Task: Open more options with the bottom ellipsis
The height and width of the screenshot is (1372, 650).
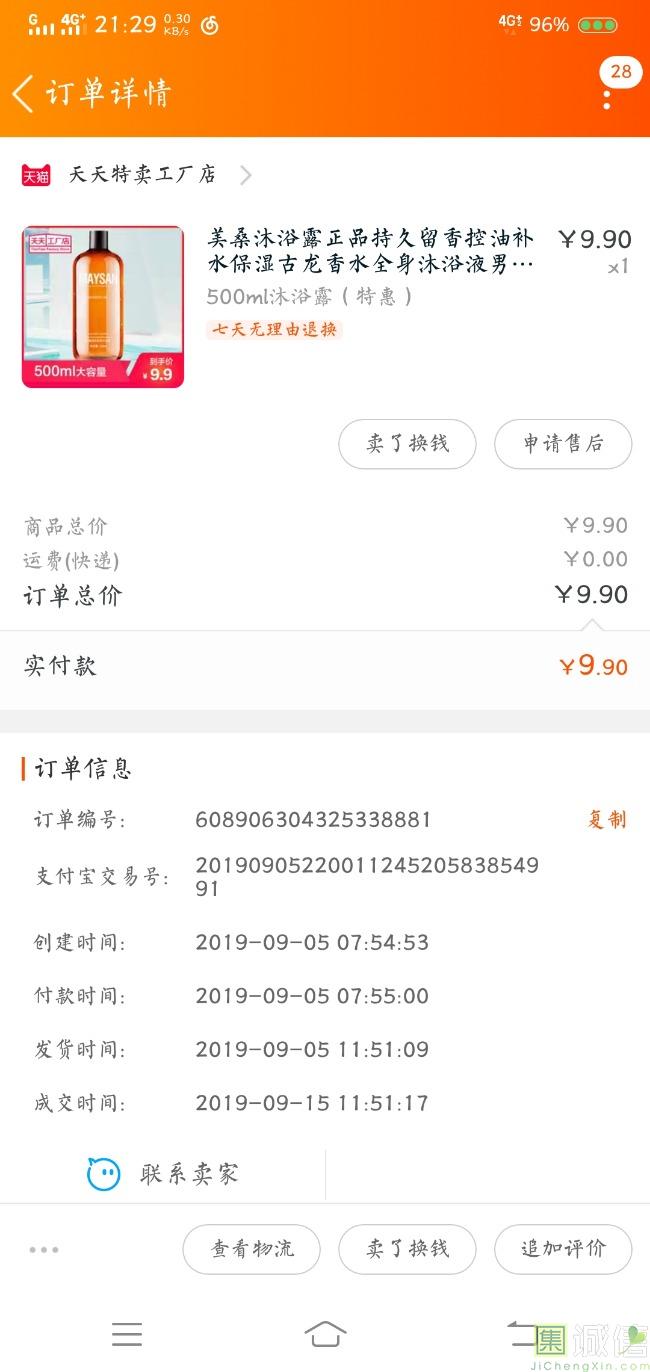Action: click(x=44, y=1250)
